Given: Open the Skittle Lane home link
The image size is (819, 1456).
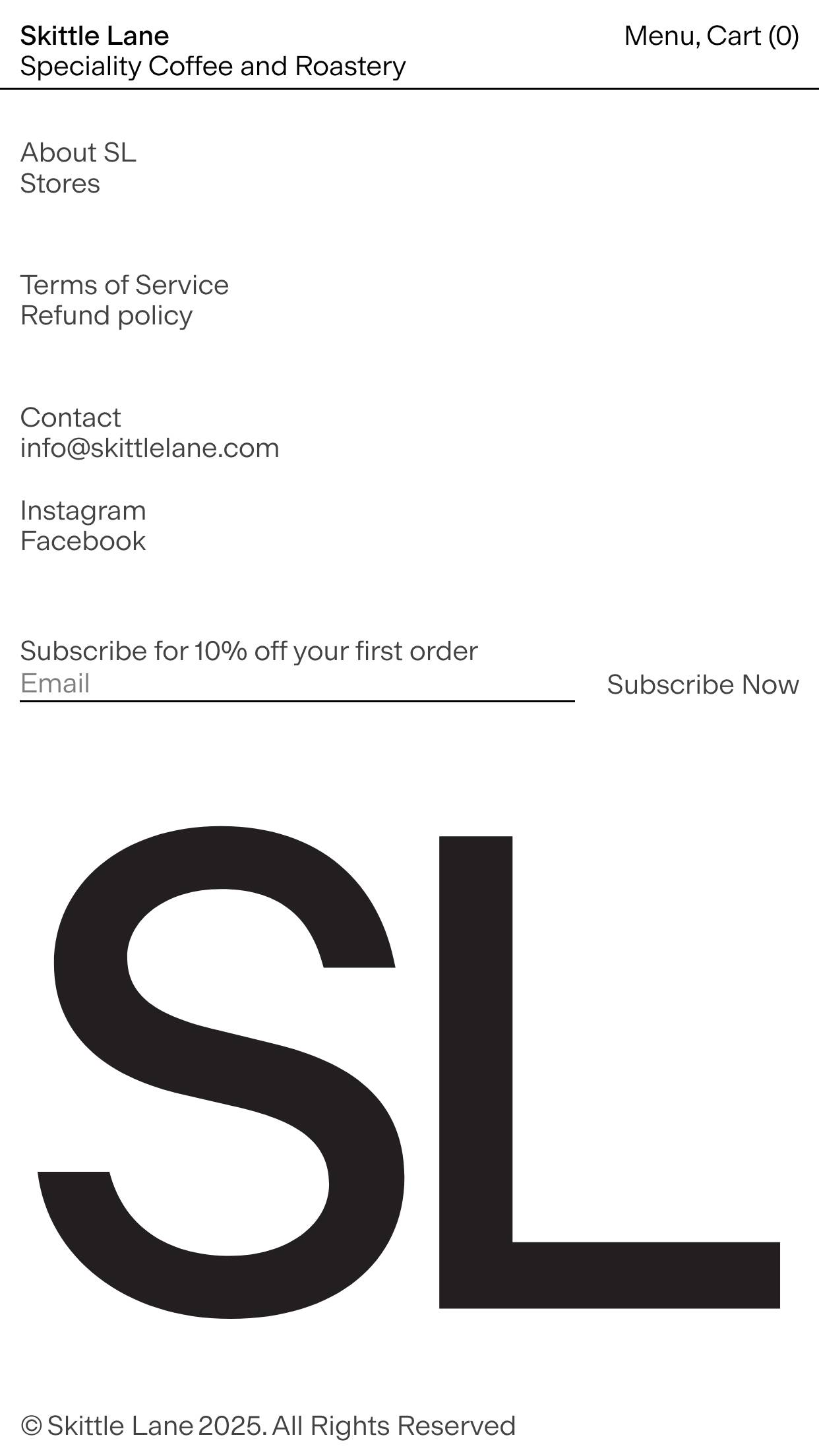Looking at the screenshot, I should pyautogui.click(x=94, y=36).
